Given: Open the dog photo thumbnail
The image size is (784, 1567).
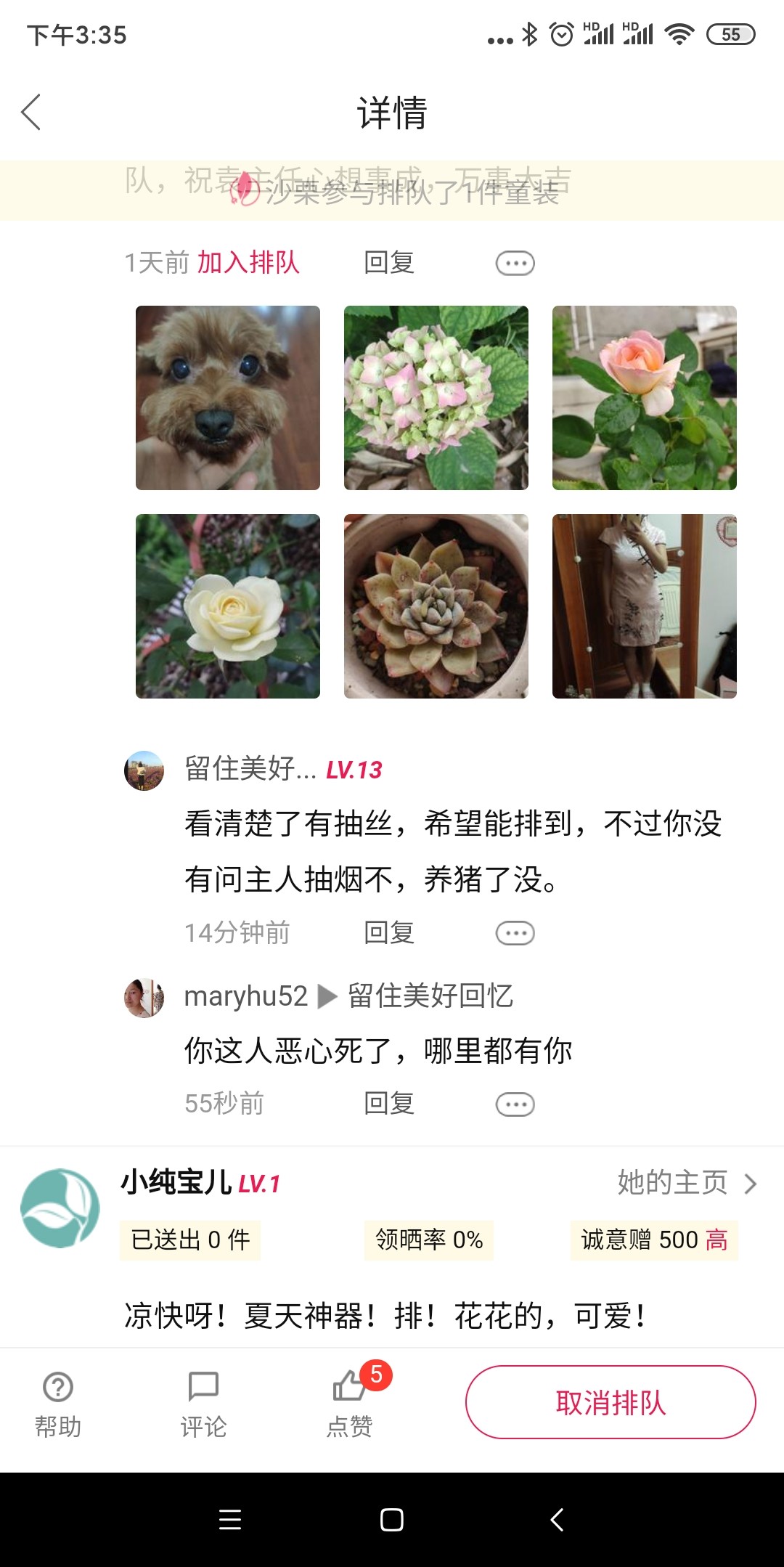Looking at the screenshot, I should [x=228, y=398].
